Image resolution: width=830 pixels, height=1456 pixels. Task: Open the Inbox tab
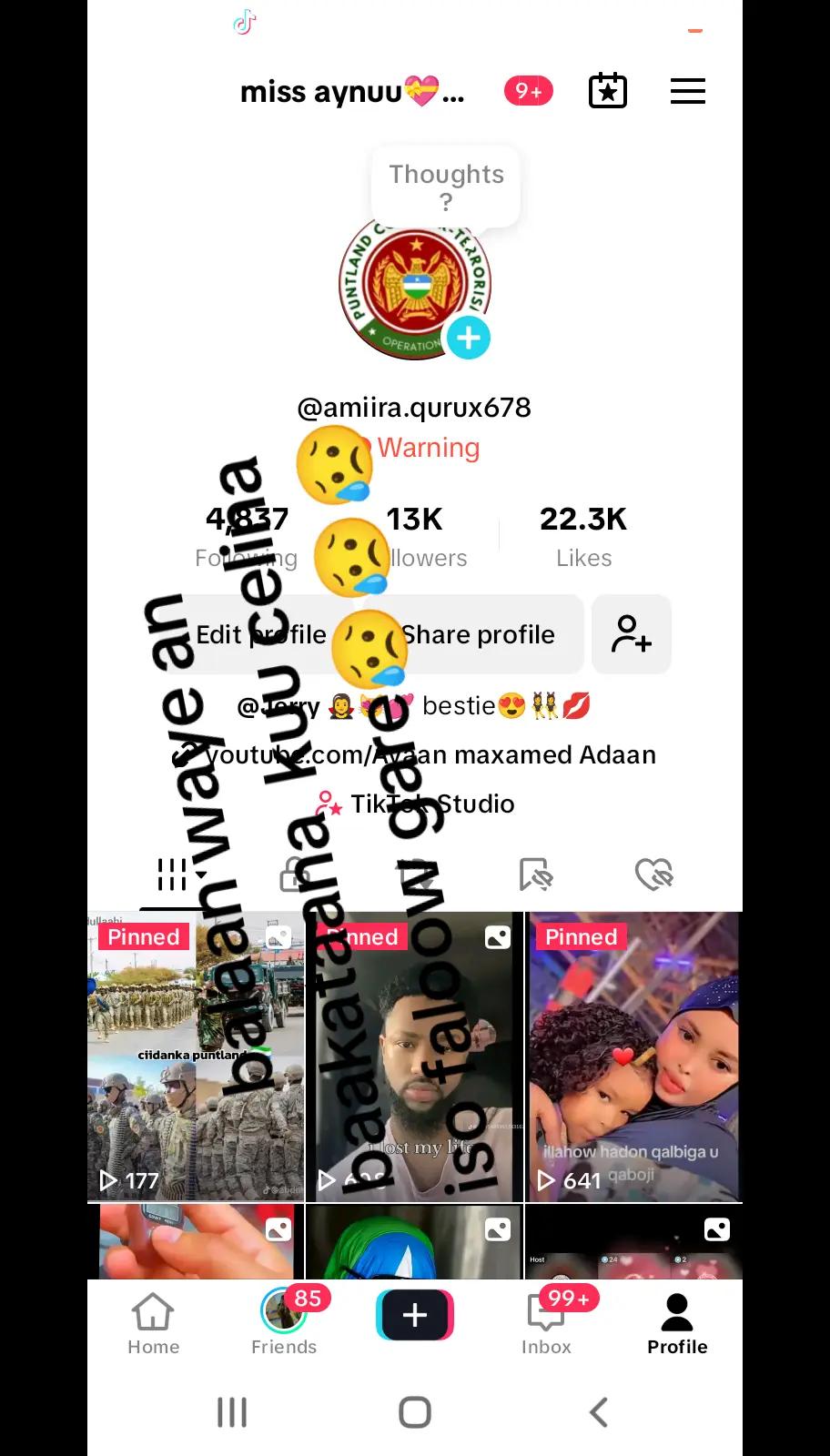tap(546, 1324)
